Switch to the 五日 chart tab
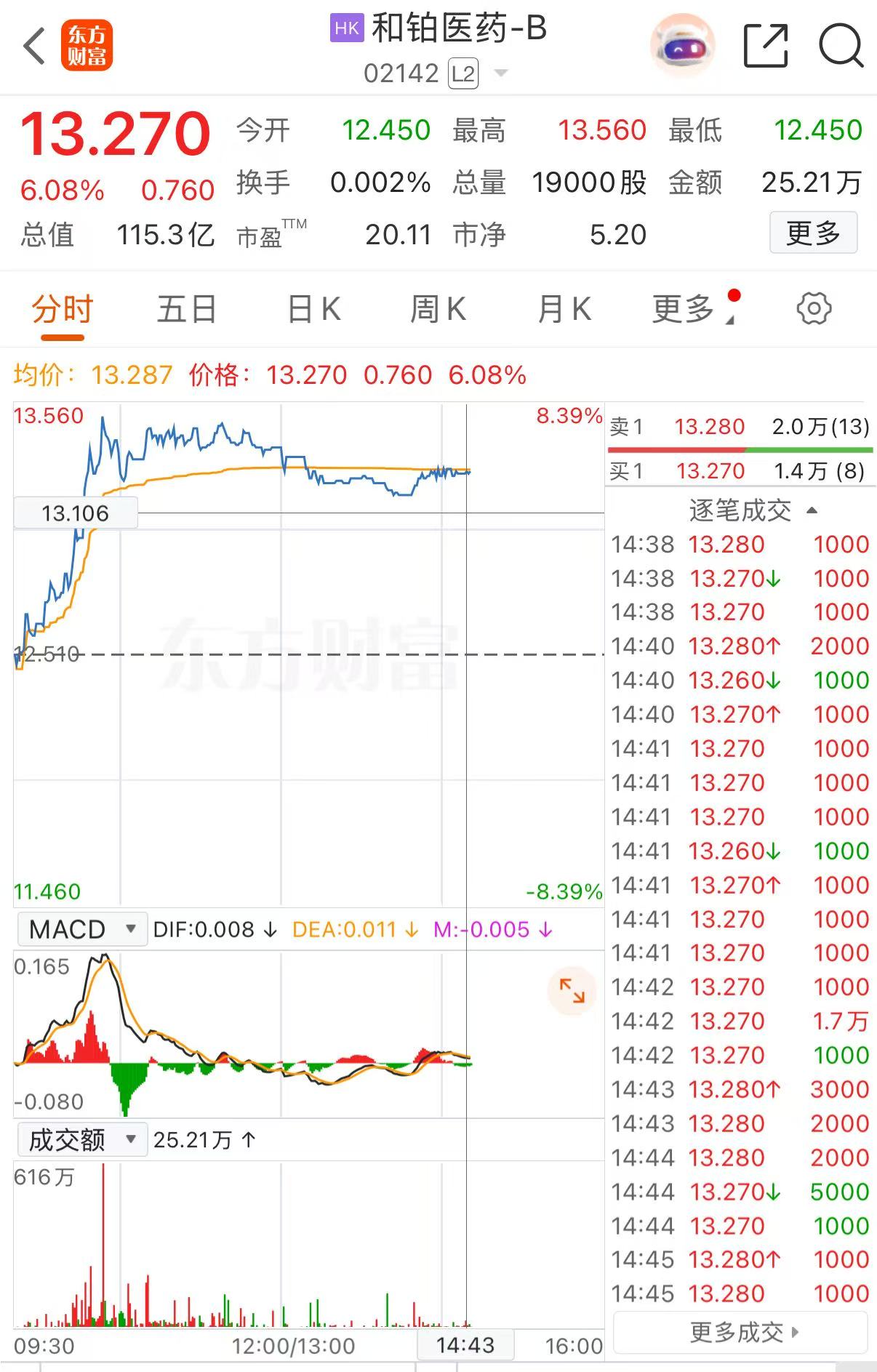877x1372 pixels. [187, 310]
